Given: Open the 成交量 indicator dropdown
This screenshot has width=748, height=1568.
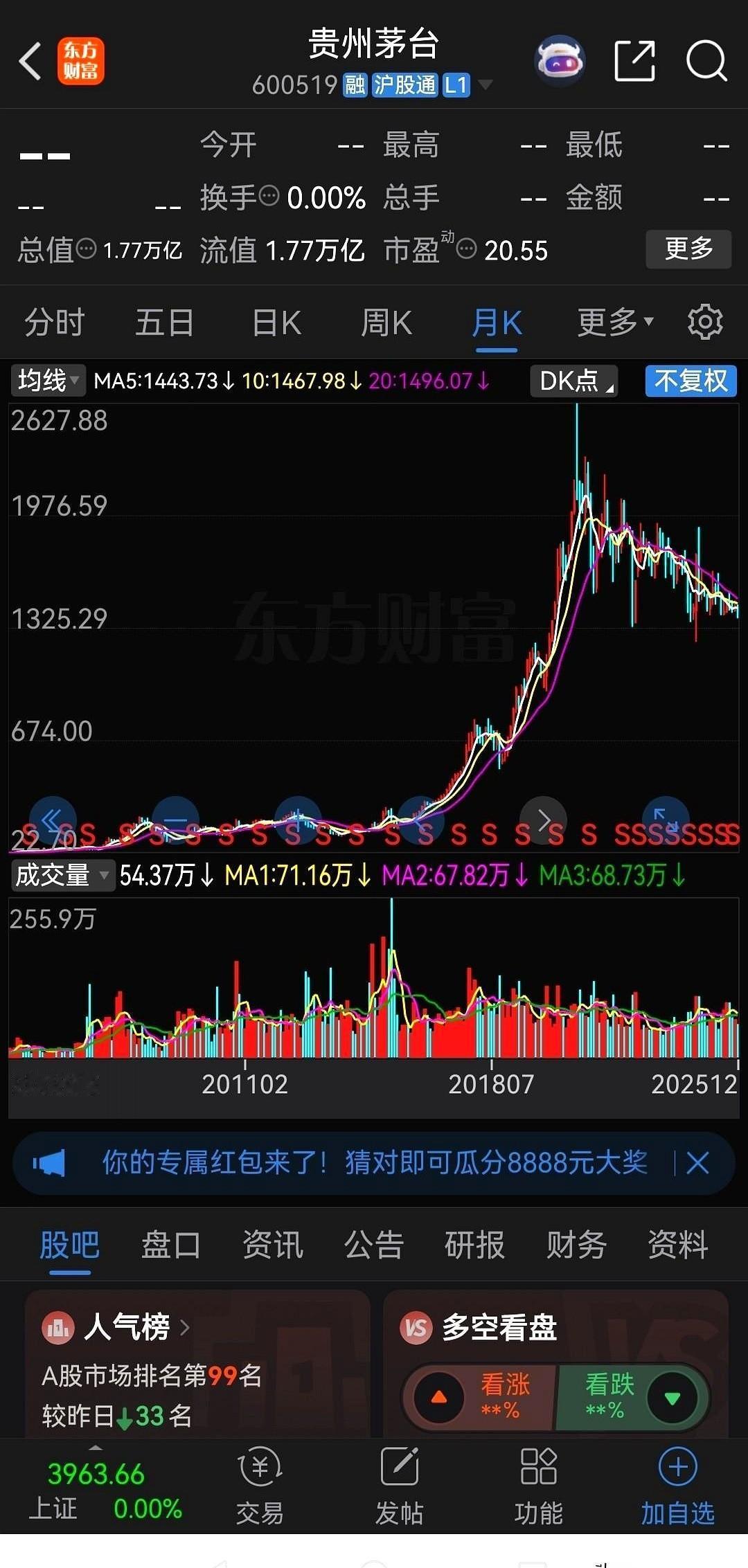Looking at the screenshot, I should click(61, 875).
